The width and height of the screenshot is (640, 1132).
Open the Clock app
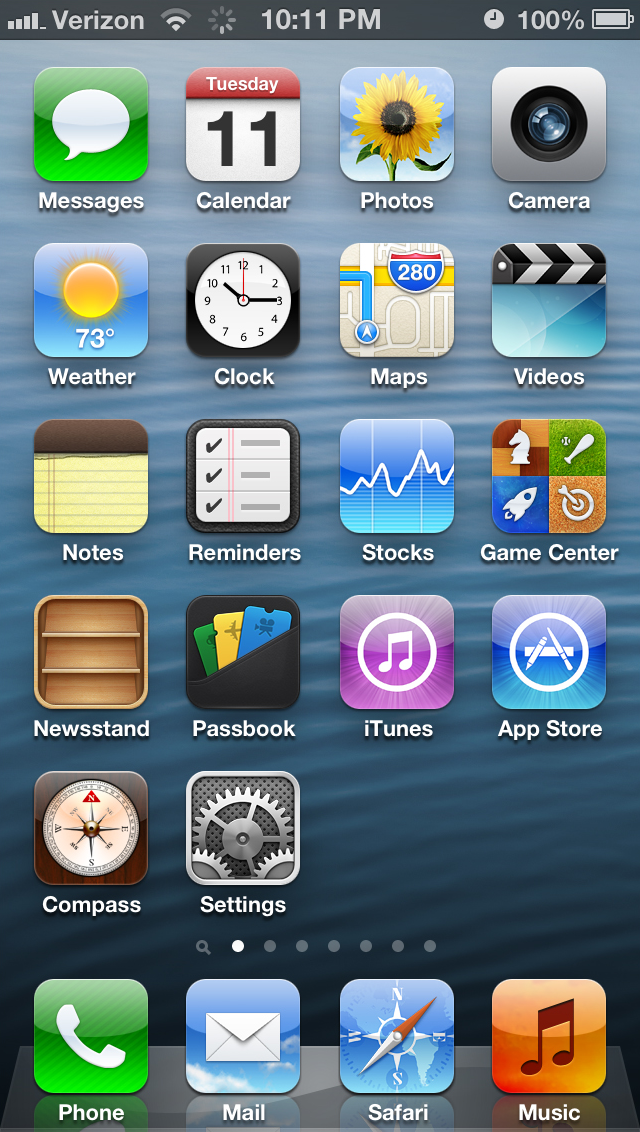[x=243, y=301]
